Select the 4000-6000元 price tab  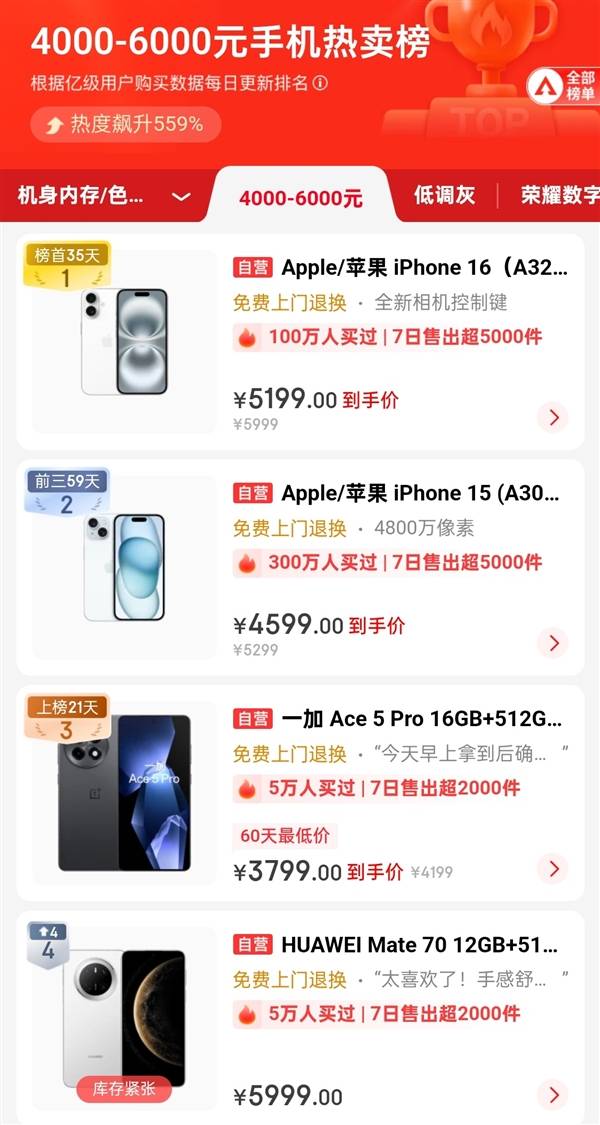point(300,197)
